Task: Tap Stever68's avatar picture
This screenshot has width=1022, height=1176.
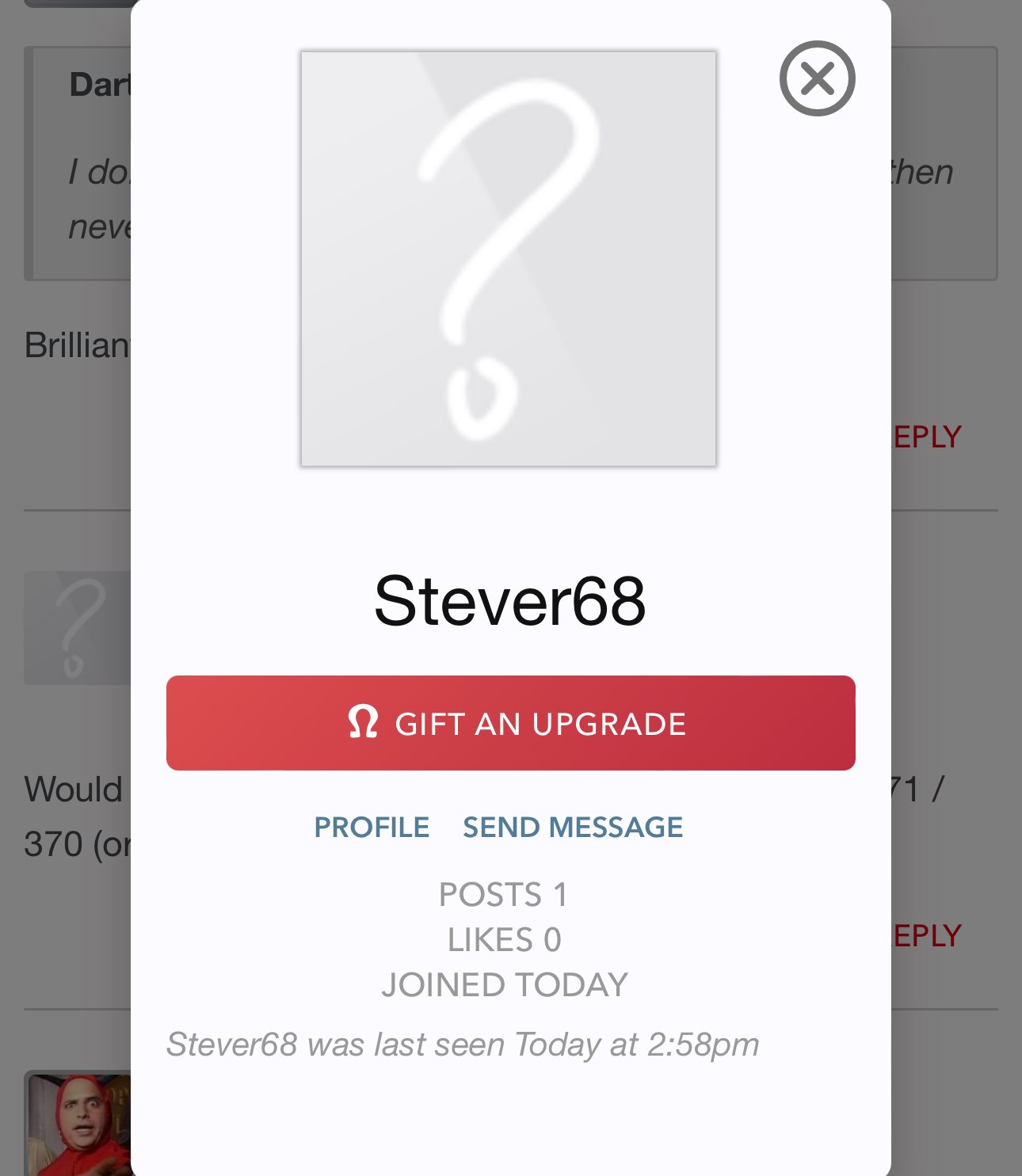Action: tap(509, 259)
